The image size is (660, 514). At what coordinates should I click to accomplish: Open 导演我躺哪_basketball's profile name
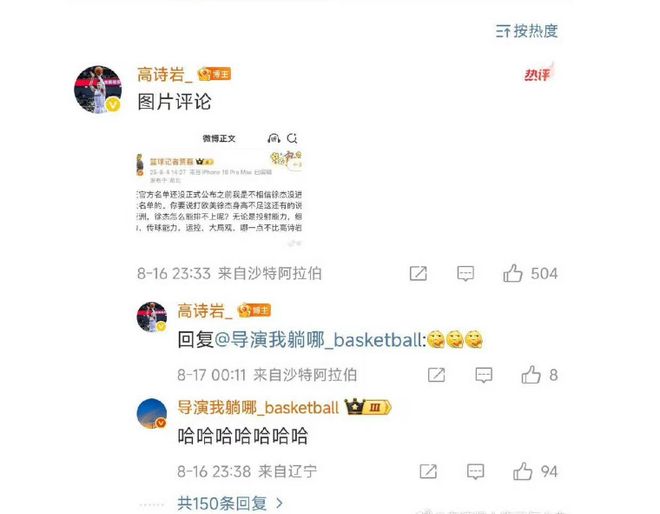[258, 407]
